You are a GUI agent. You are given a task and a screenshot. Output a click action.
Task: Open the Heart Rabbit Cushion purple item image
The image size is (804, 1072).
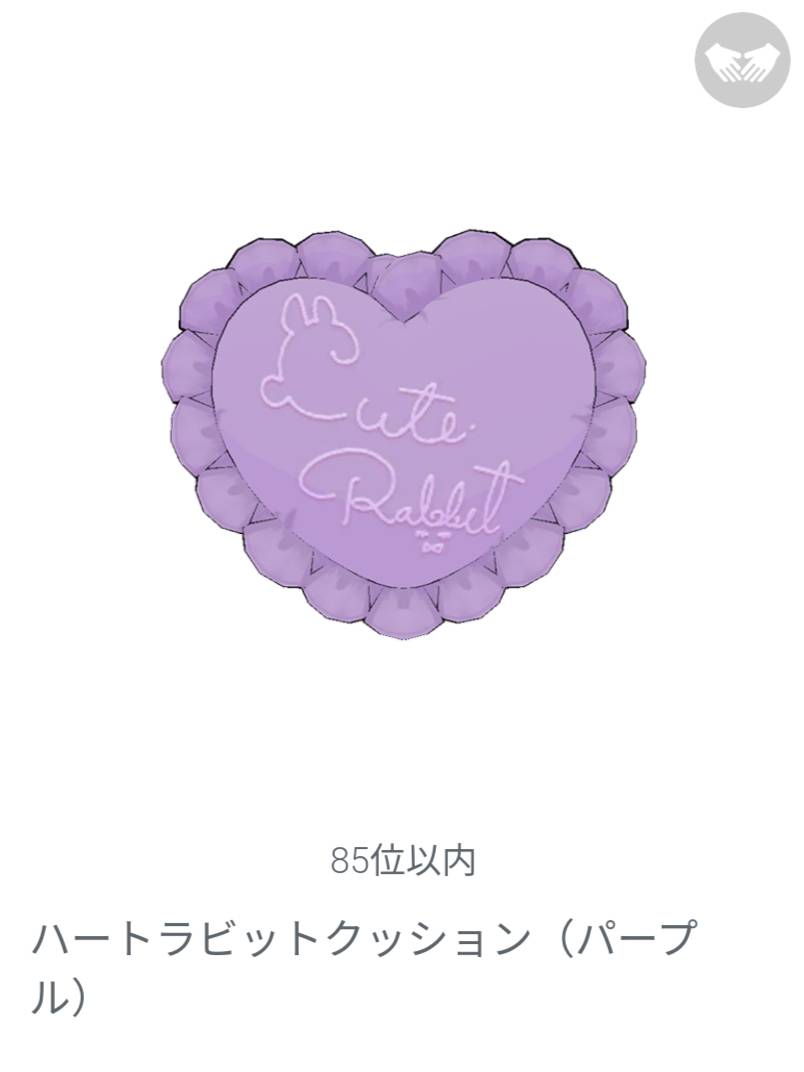click(402, 432)
